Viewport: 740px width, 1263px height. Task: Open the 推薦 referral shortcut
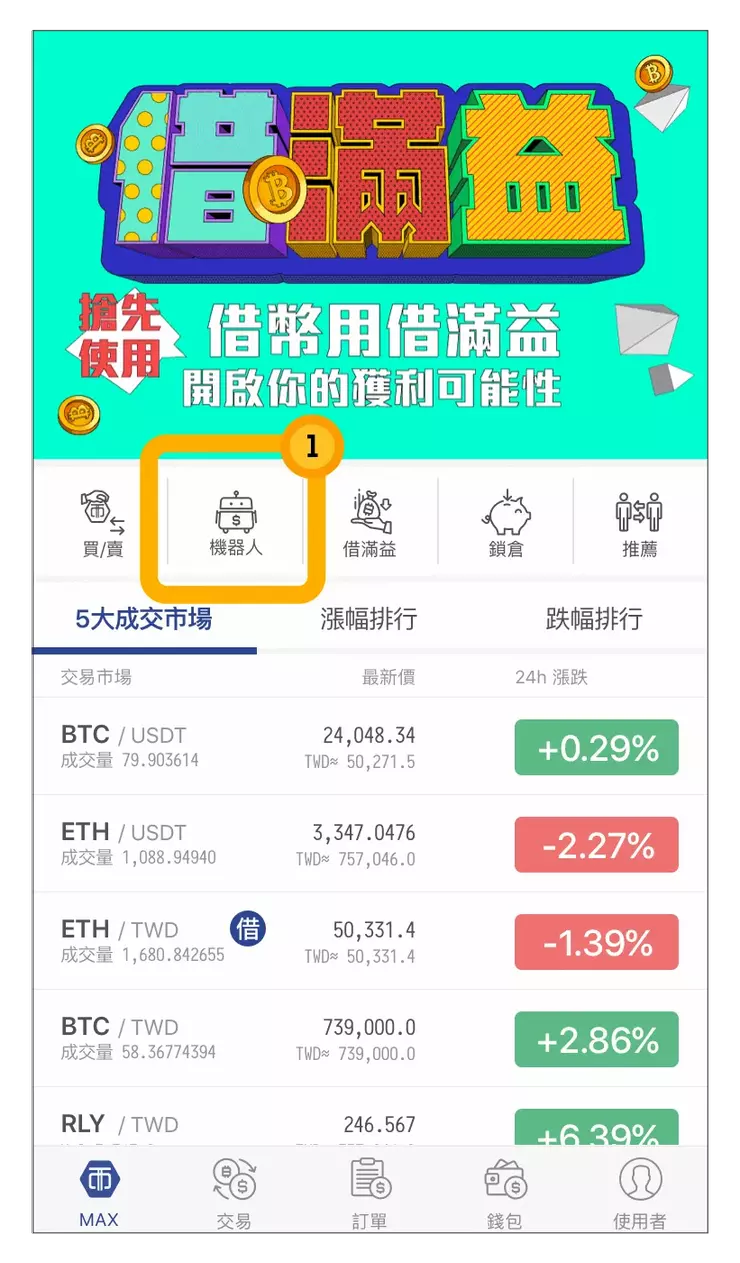click(639, 520)
